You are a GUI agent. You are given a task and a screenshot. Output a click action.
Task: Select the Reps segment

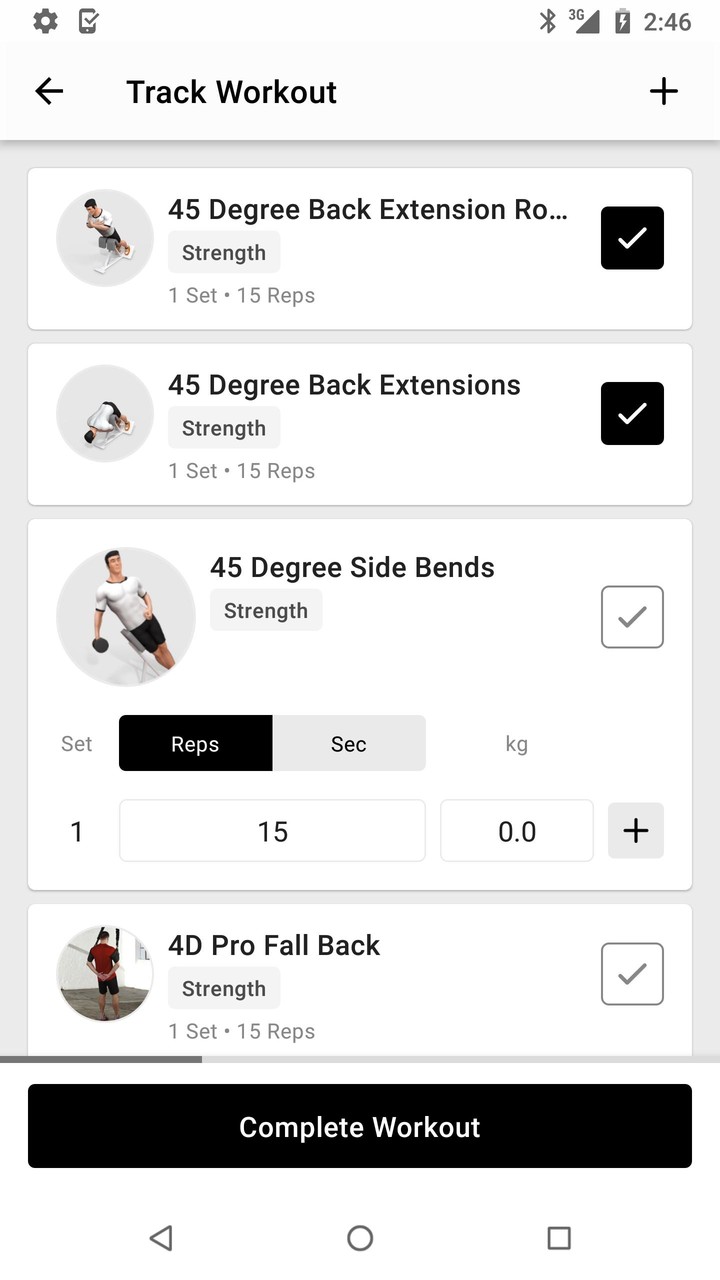195,743
